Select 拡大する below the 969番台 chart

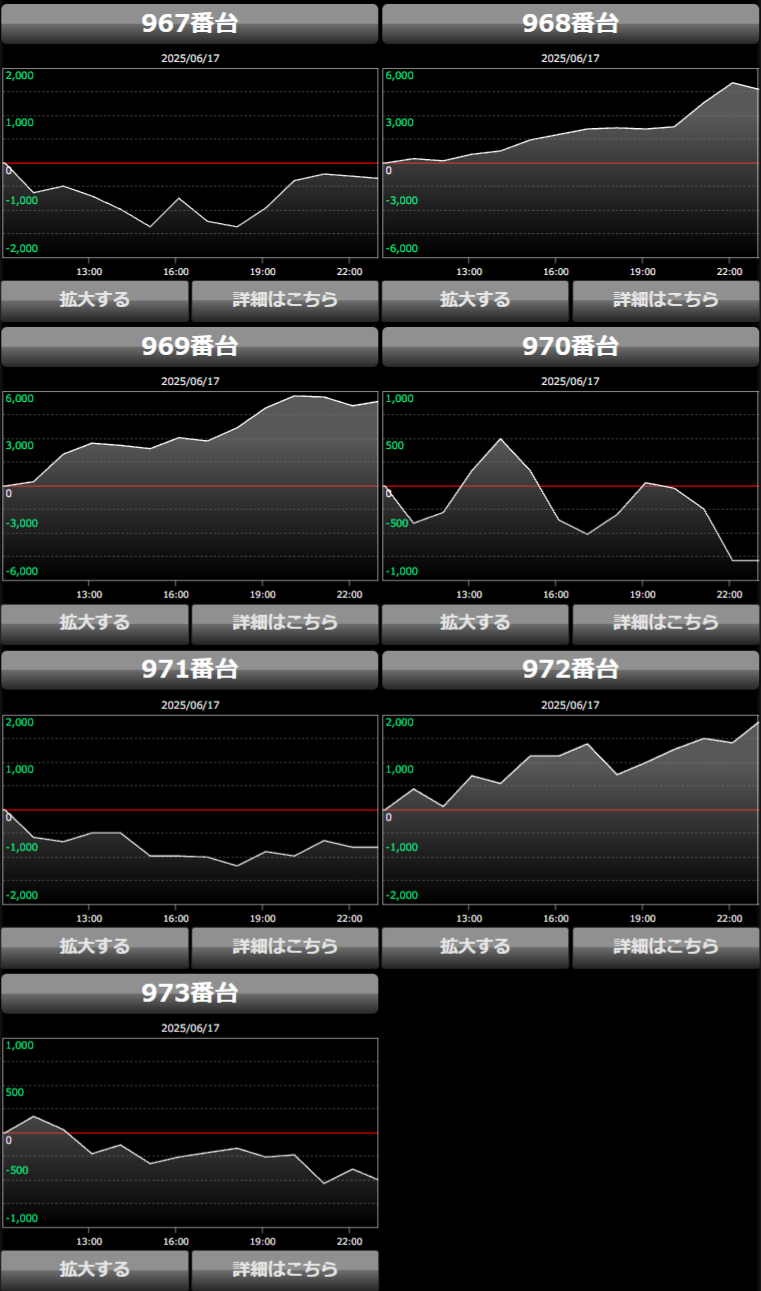(95, 623)
